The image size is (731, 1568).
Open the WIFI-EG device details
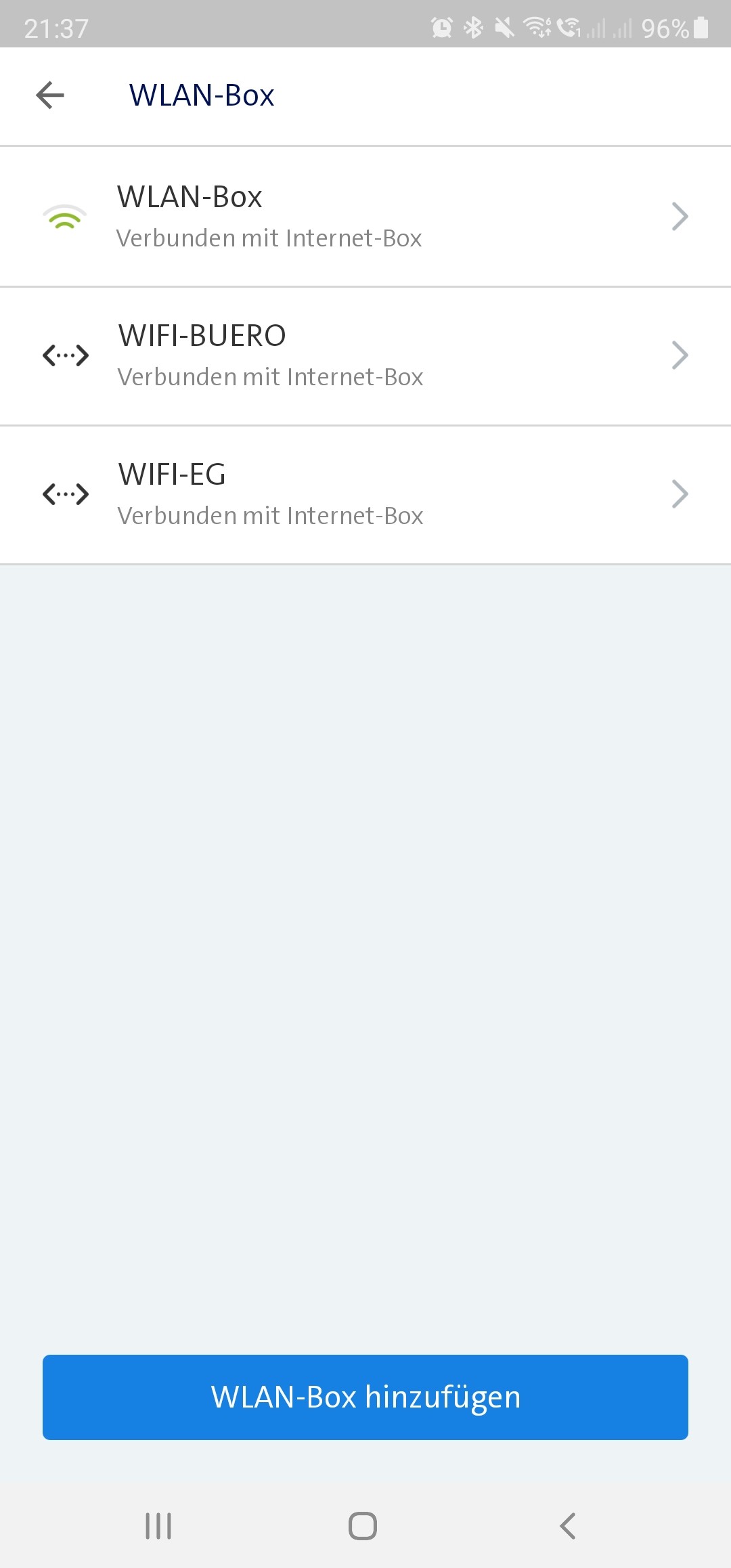tap(365, 494)
